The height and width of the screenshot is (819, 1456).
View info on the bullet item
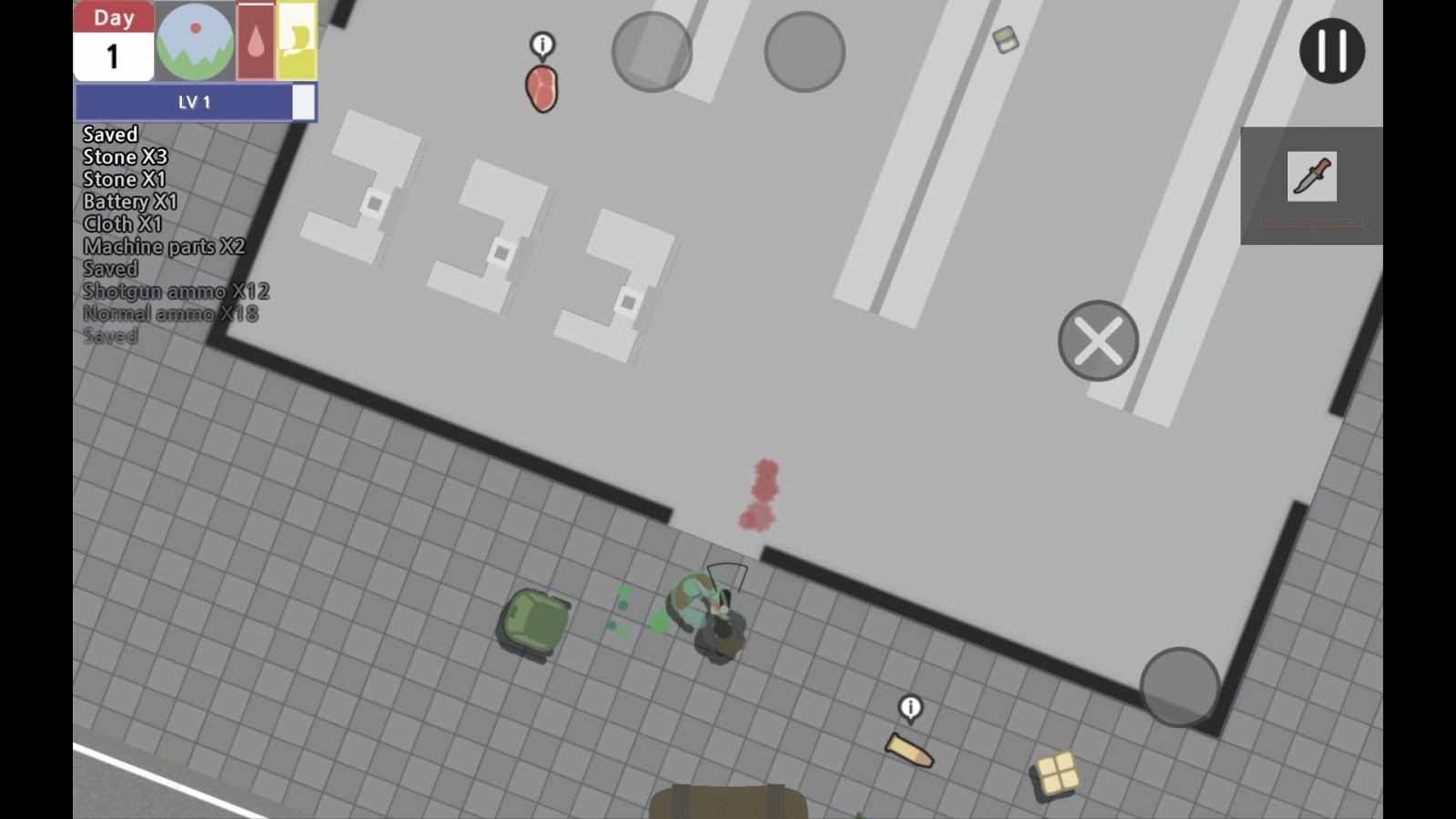point(911,708)
